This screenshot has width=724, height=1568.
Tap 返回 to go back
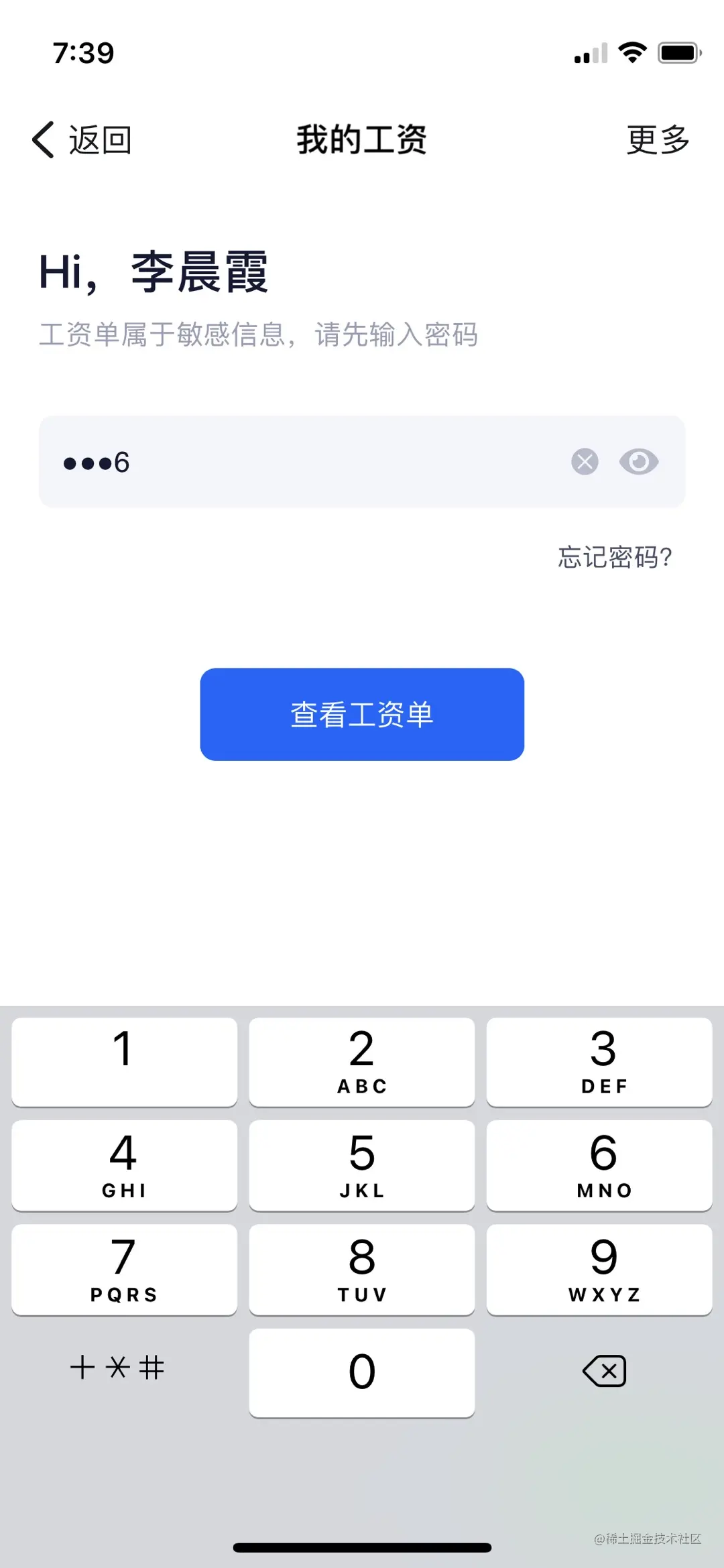click(98, 140)
